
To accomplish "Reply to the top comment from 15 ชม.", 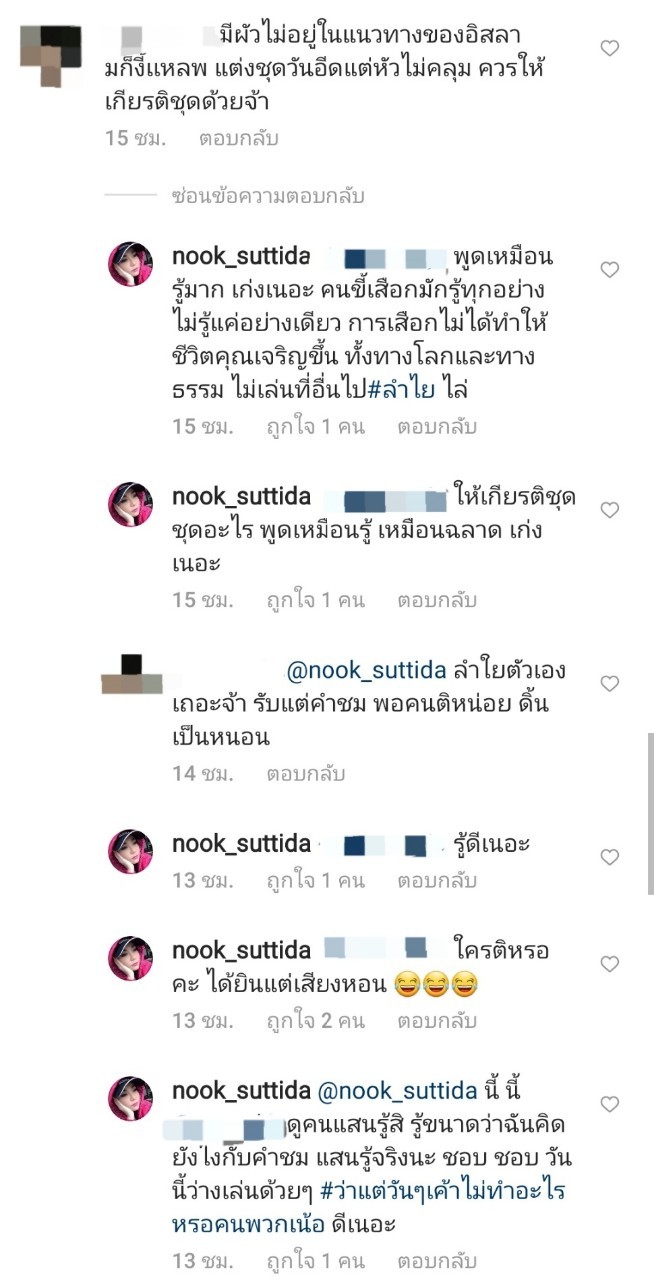I will click(x=238, y=138).
